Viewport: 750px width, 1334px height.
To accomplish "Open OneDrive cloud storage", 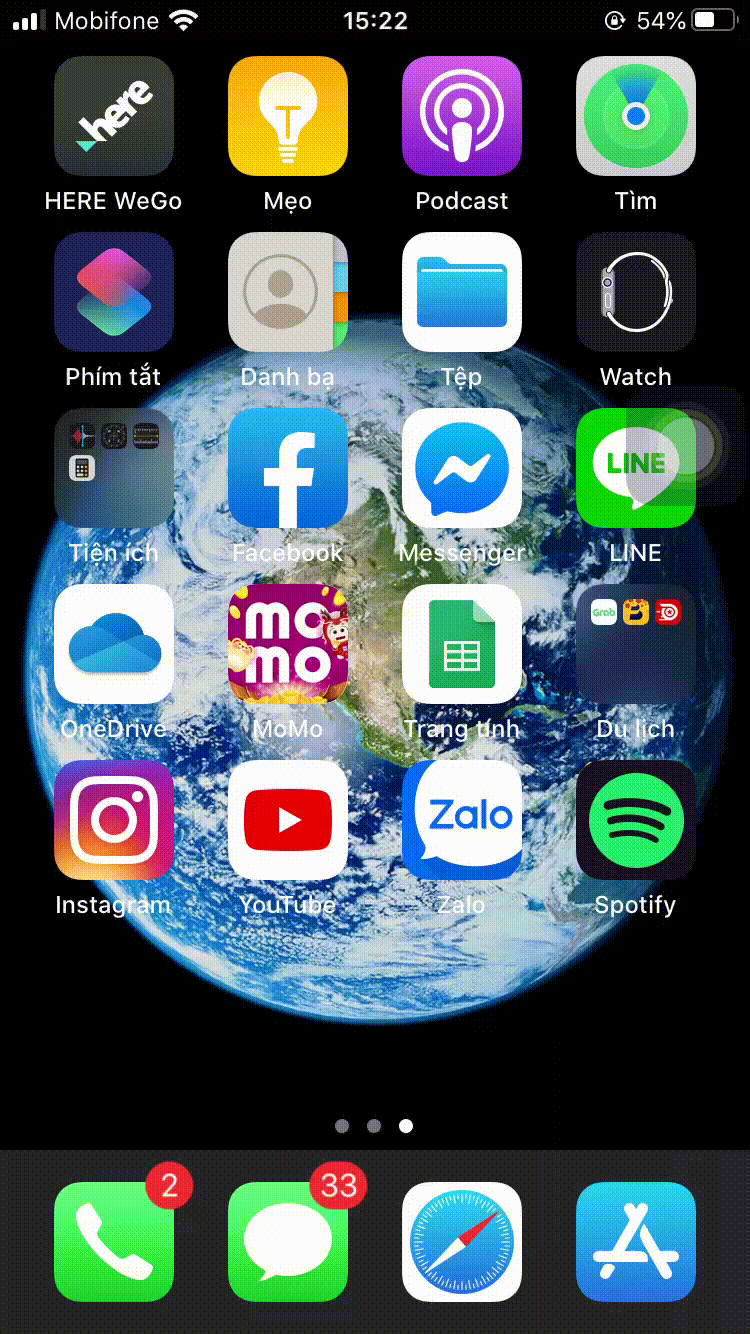I will point(113,644).
